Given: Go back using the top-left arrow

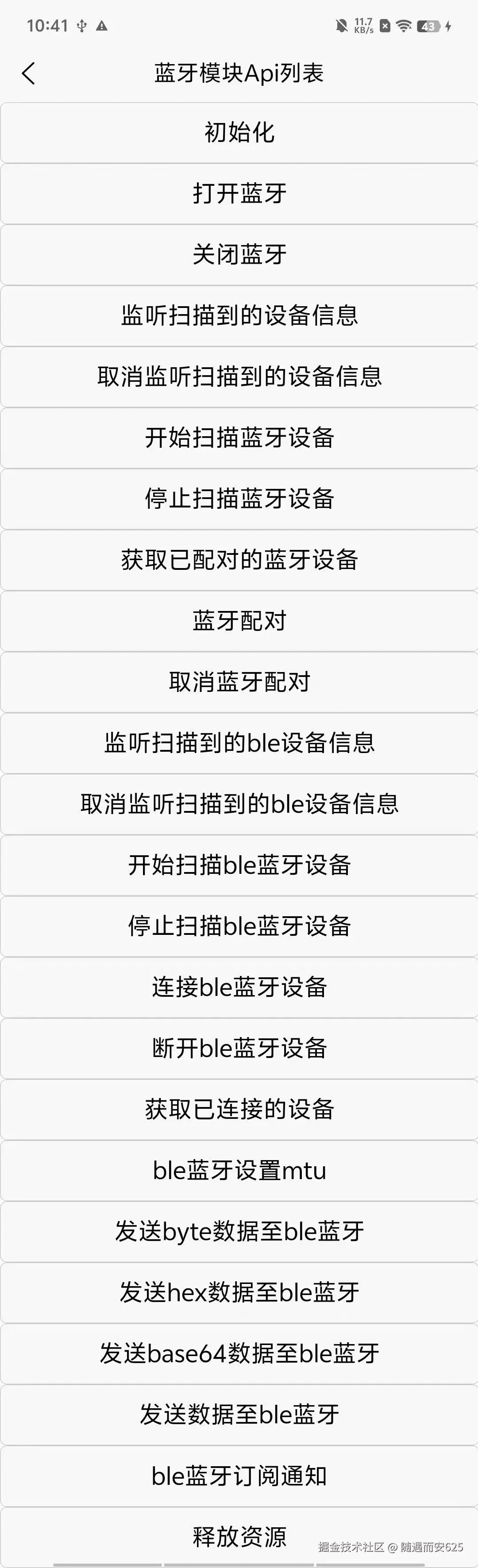Looking at the screenshot, I should click(x=28, y=73).
